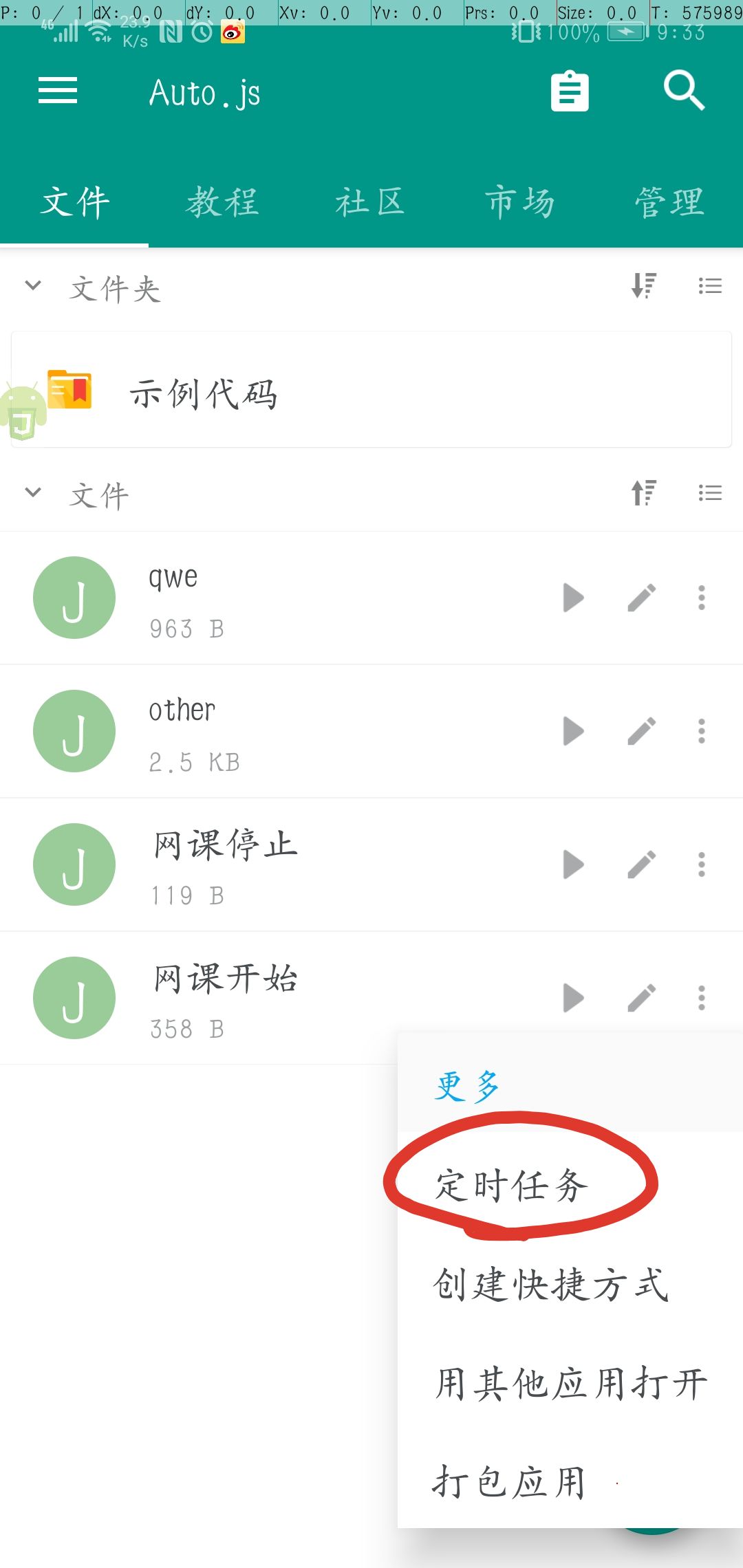The height and width of the screenshot is (1568, 743).
Task: Run the 网课开始 script
Action: [573, 998]
